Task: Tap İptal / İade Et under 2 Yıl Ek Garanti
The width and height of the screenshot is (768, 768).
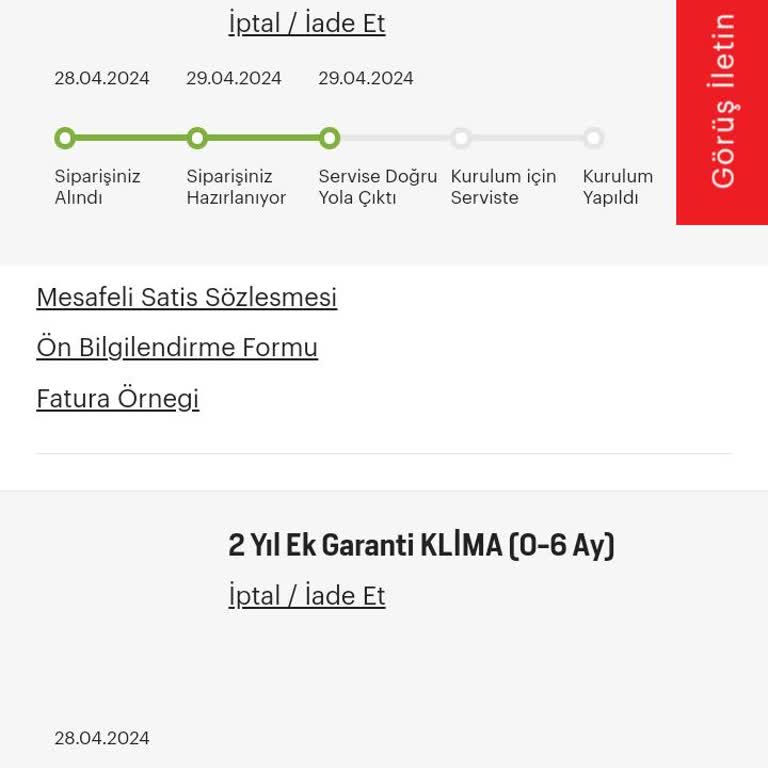Action: (x=306, y=595)
